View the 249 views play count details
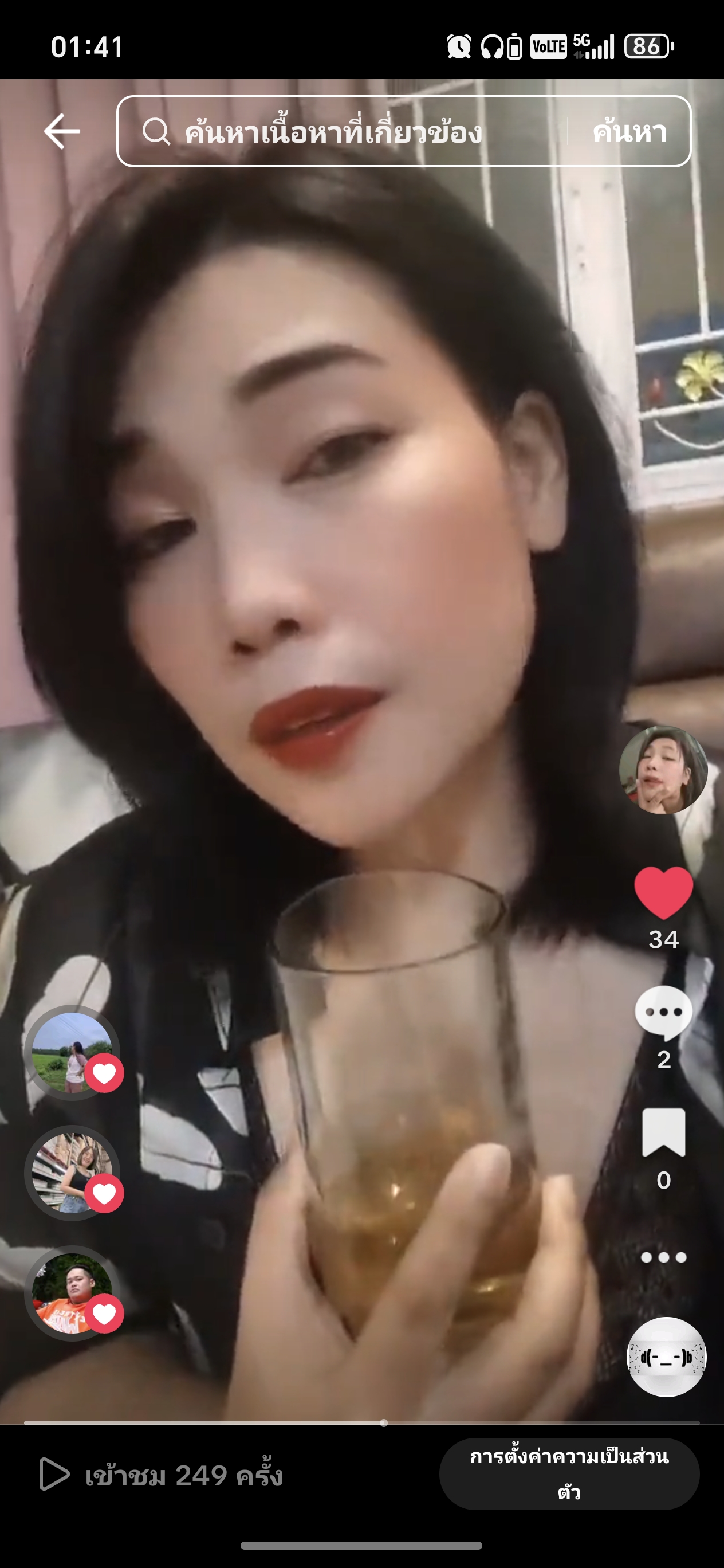Viewport: 724px width, 1568px height. pyautogui.click(x=160, y=1475)
